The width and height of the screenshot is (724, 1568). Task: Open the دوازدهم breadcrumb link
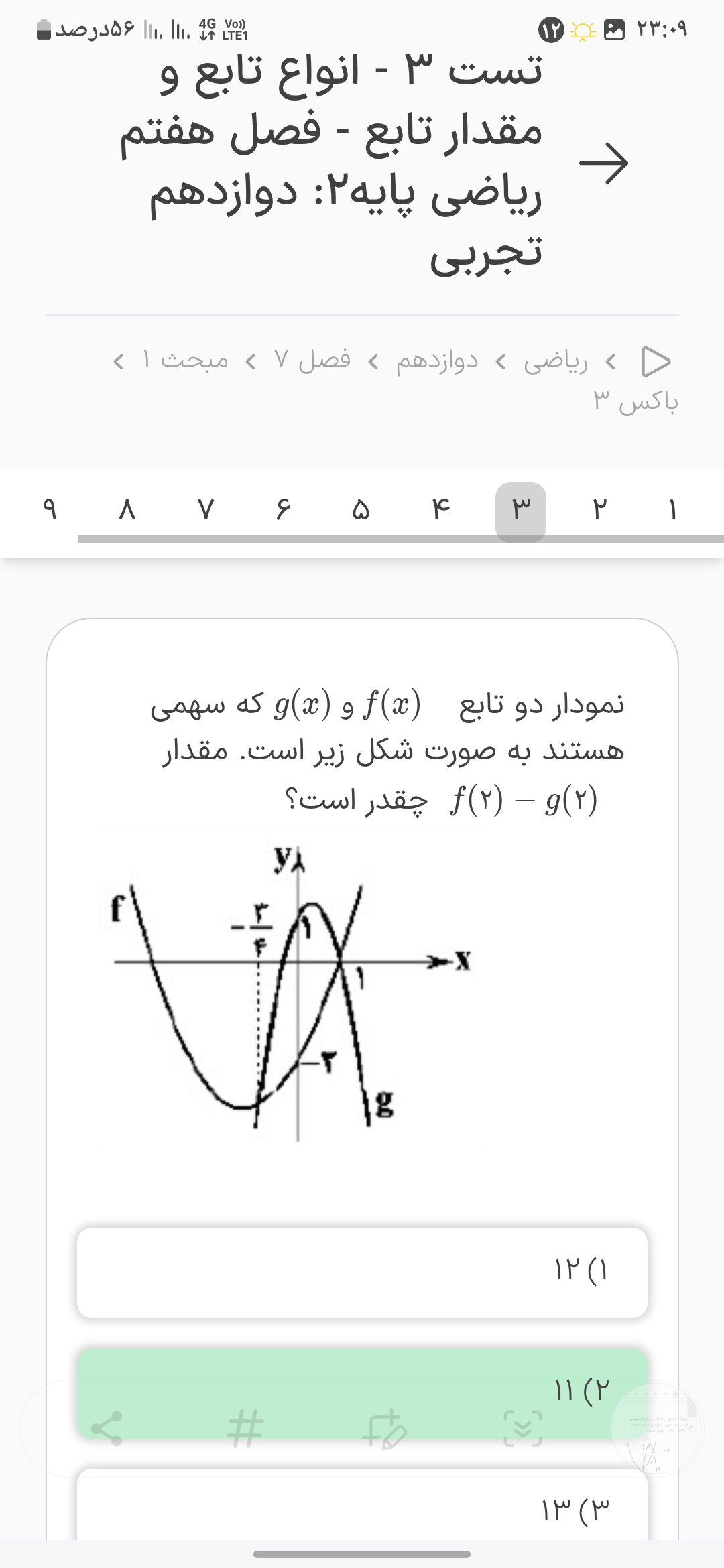pyautogui.click(x=437, y=362)
